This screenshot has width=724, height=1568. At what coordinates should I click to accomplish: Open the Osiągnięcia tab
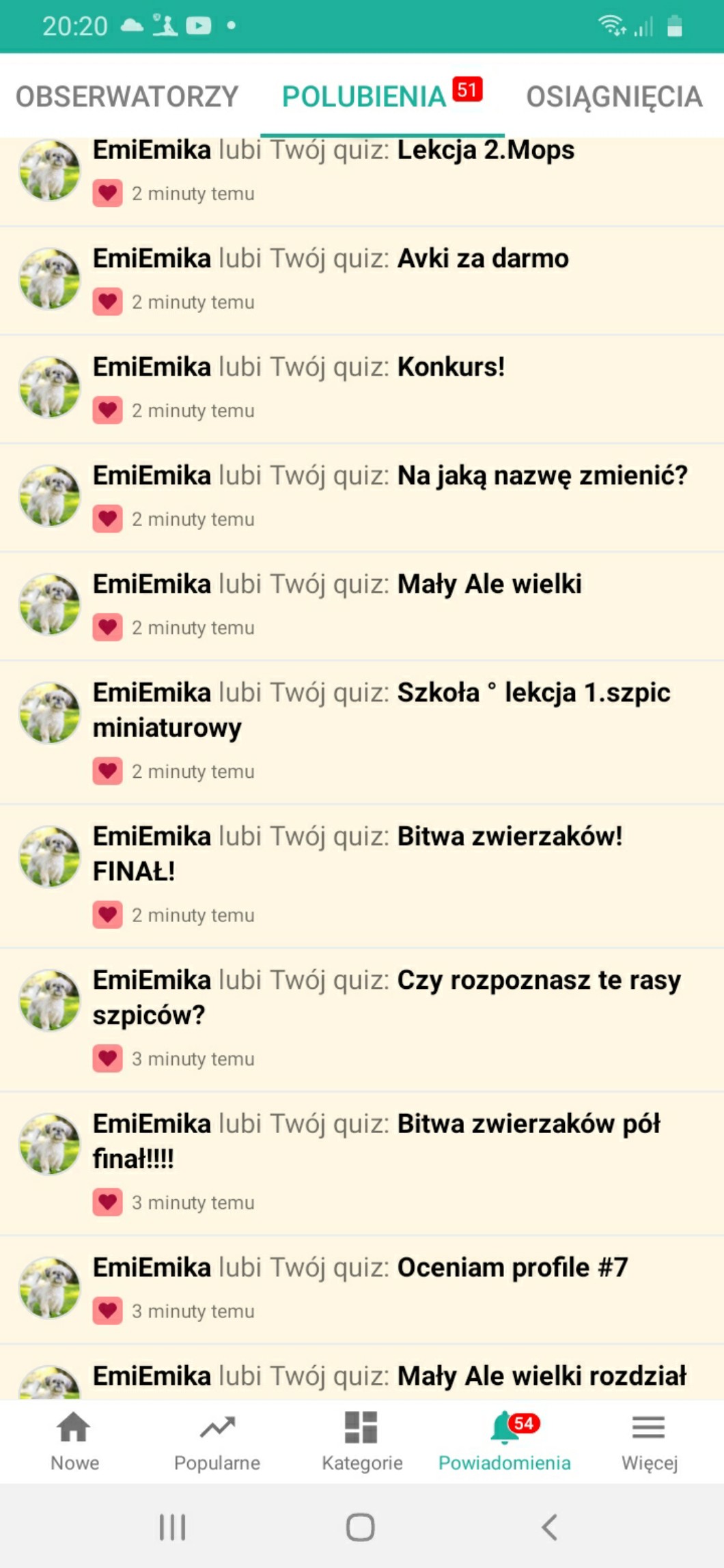tap(613, 96)
